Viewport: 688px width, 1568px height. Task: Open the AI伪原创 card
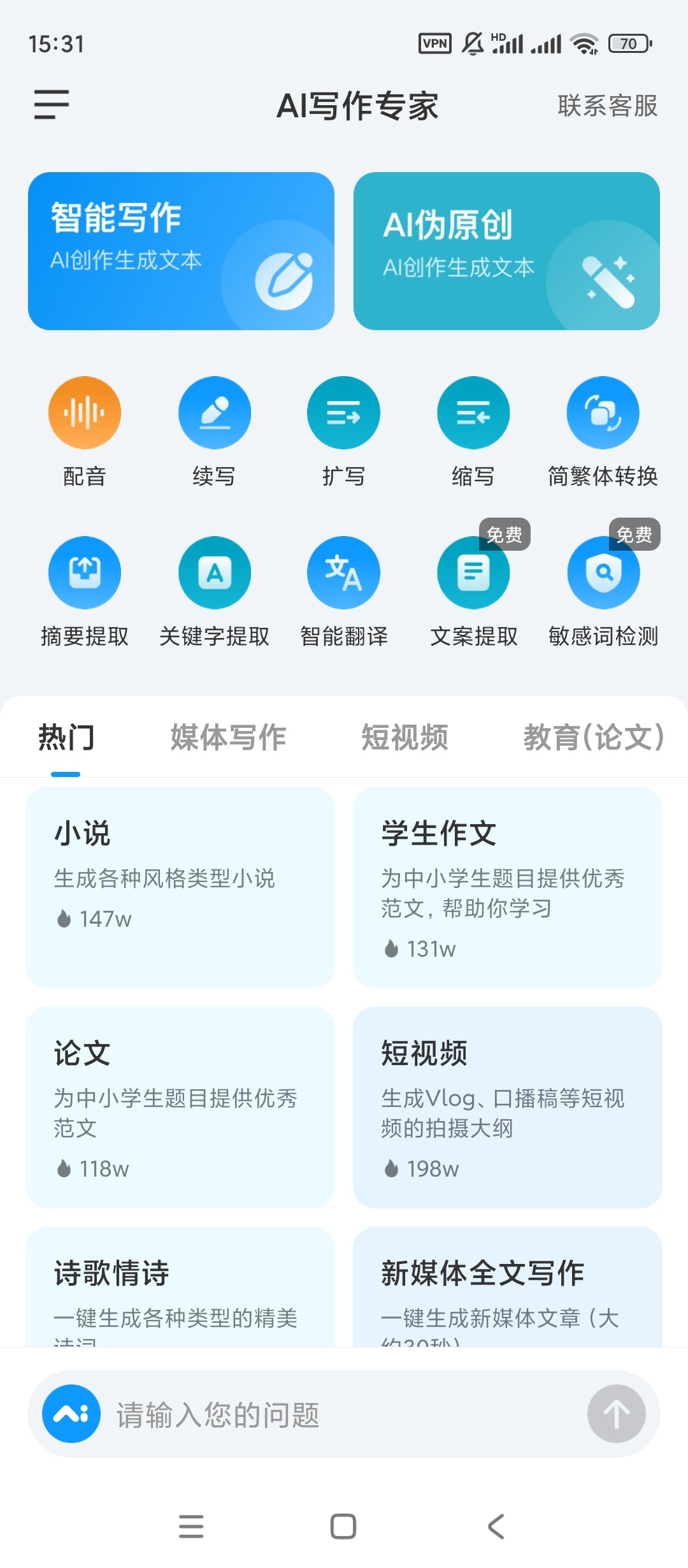coord(506,251)
